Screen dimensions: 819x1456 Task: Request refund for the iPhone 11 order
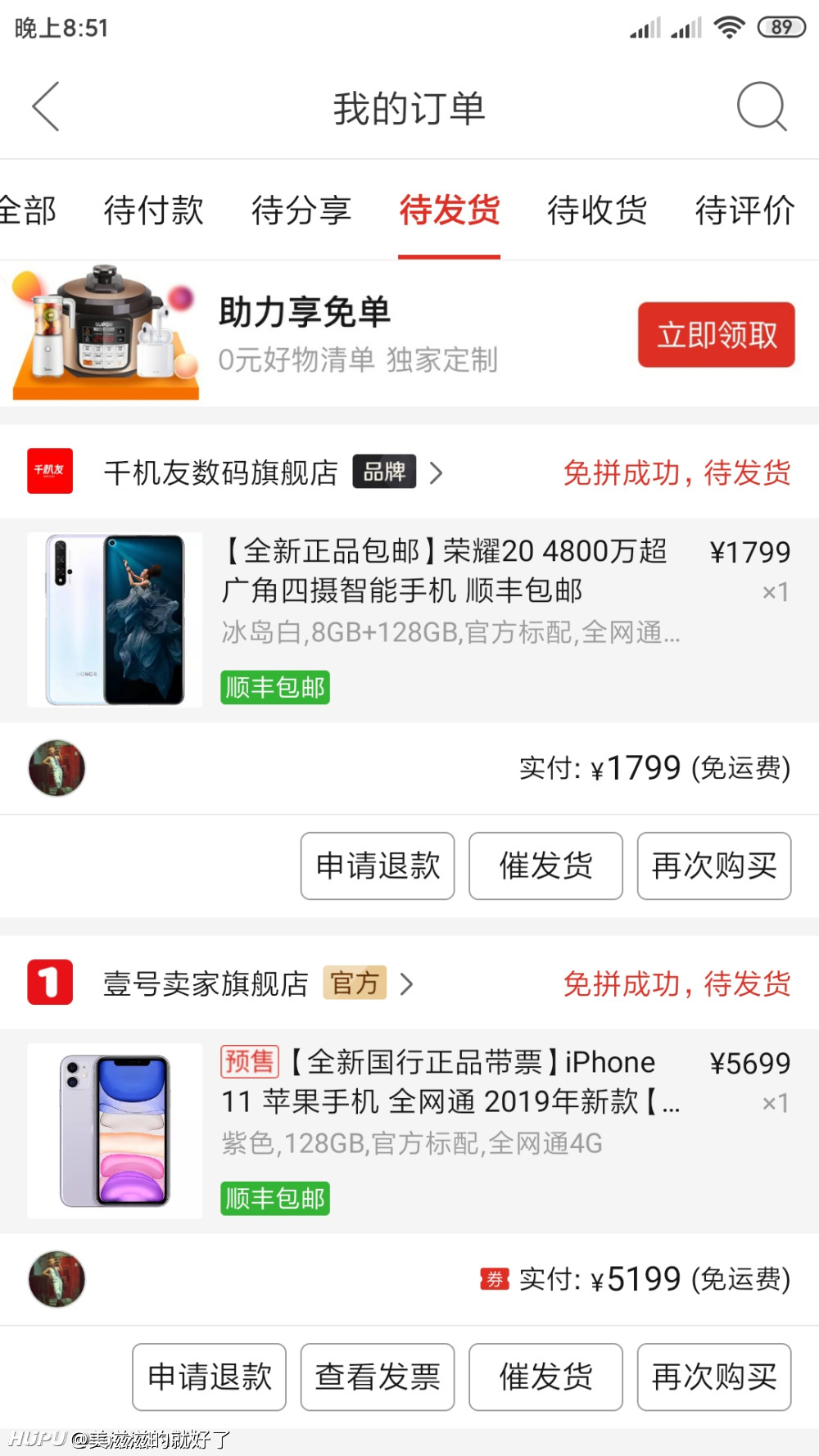click(209, 1377)
